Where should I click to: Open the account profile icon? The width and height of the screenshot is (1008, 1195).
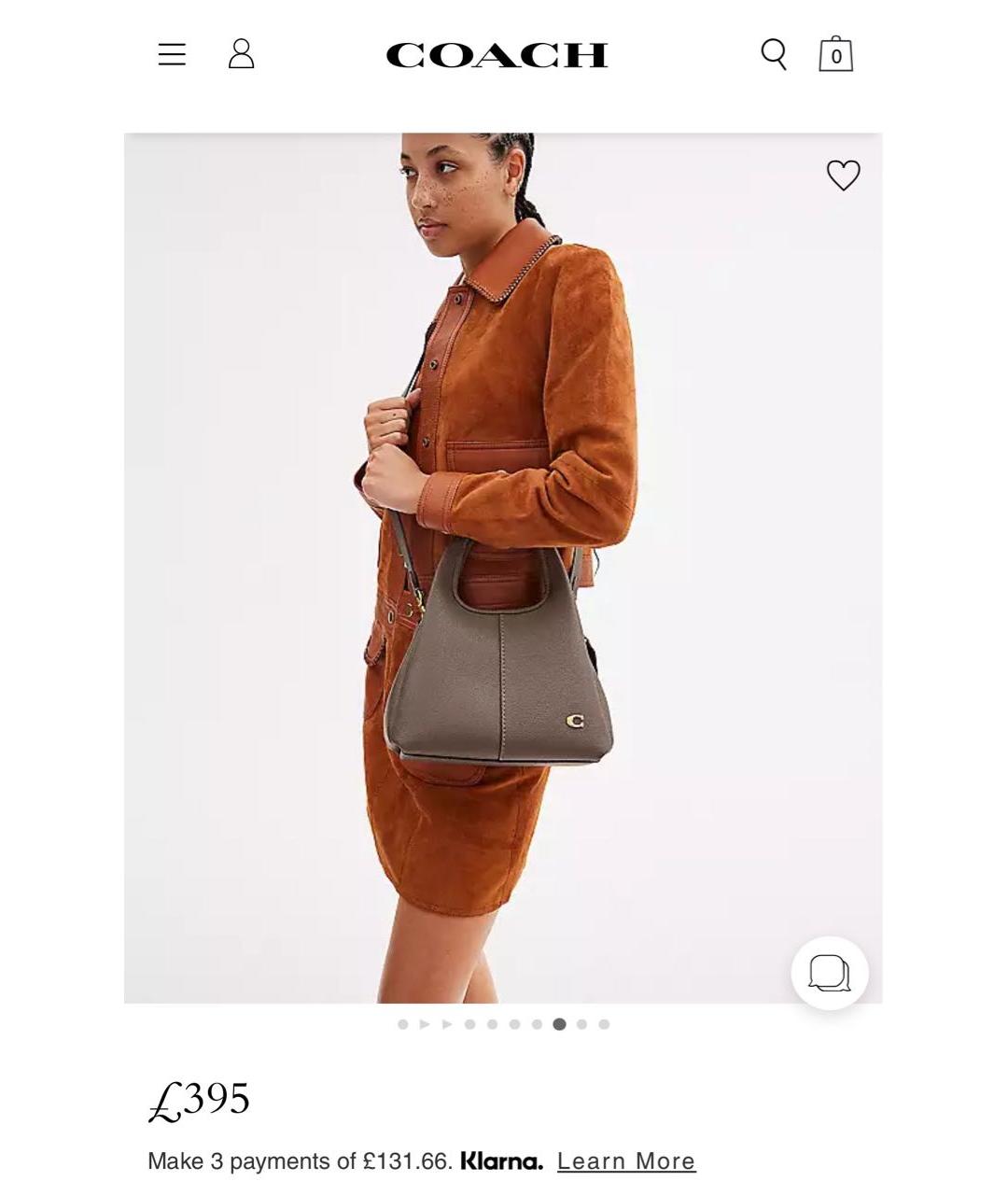tap(241, 54)
